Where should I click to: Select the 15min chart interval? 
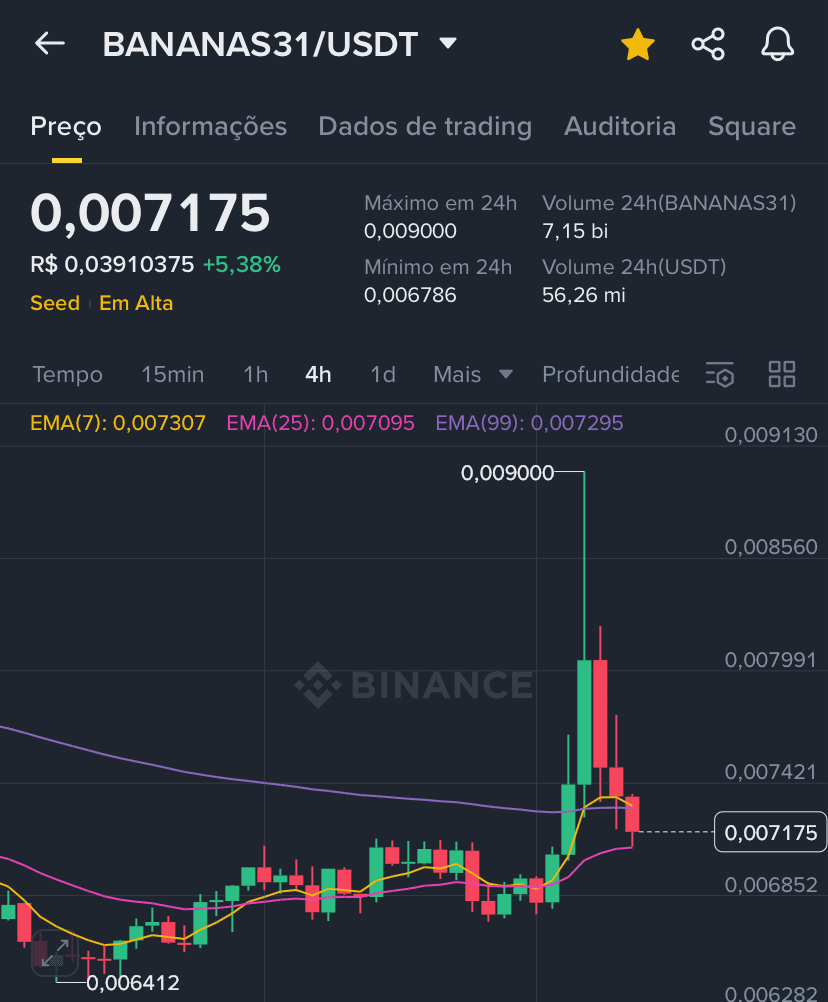click(172, 374)
